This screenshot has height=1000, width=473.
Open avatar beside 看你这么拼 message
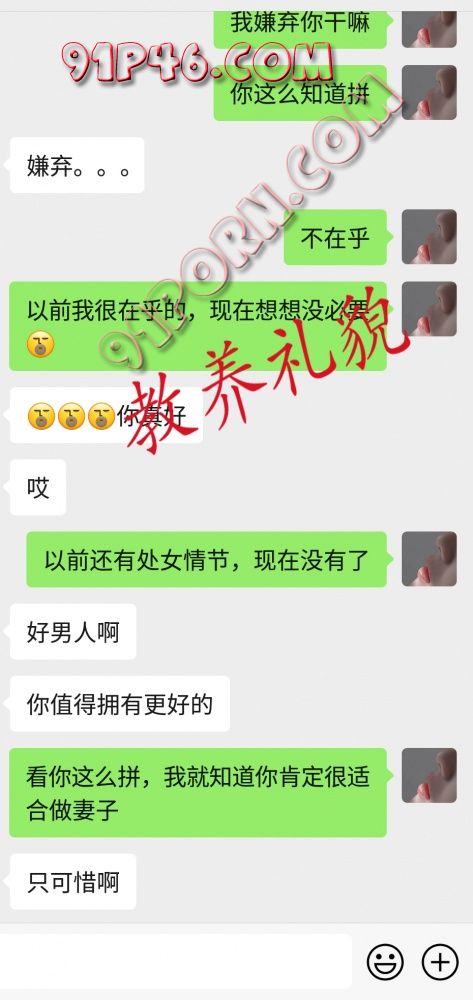(429, 775)
